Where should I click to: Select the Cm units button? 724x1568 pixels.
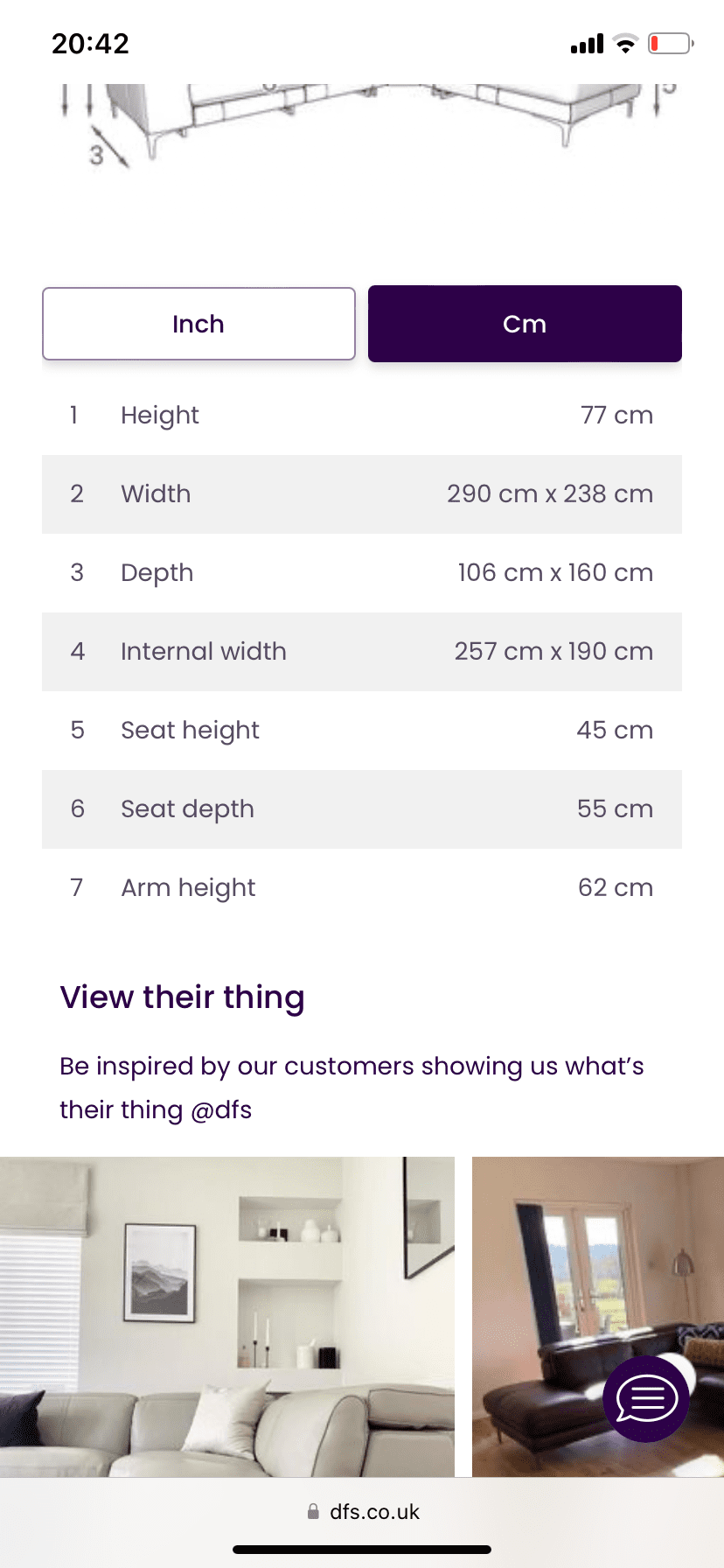(x=525, y=324)
